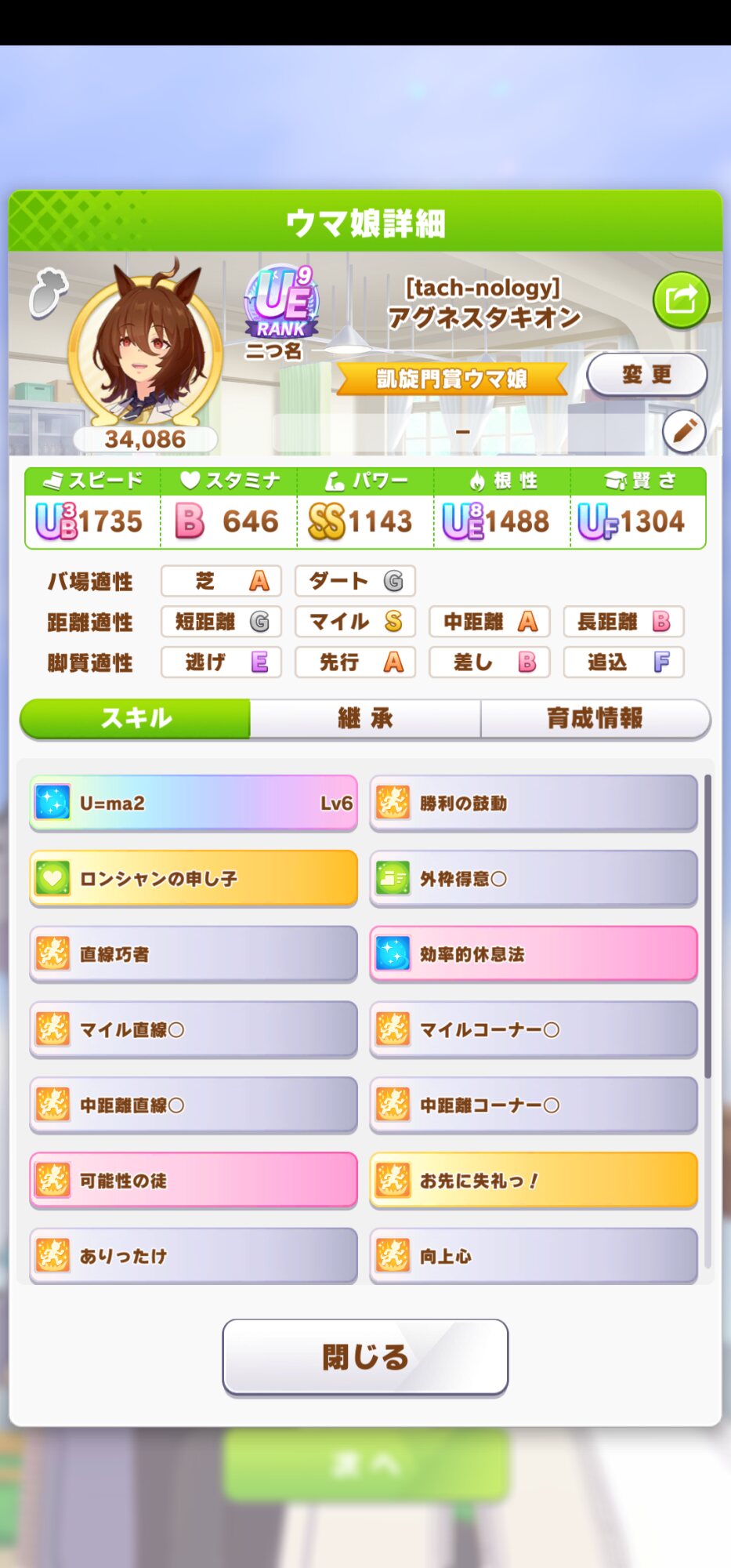Close the dialog with 閉じる
The height and width of the screenshot is (1568, 731).
365,1357
